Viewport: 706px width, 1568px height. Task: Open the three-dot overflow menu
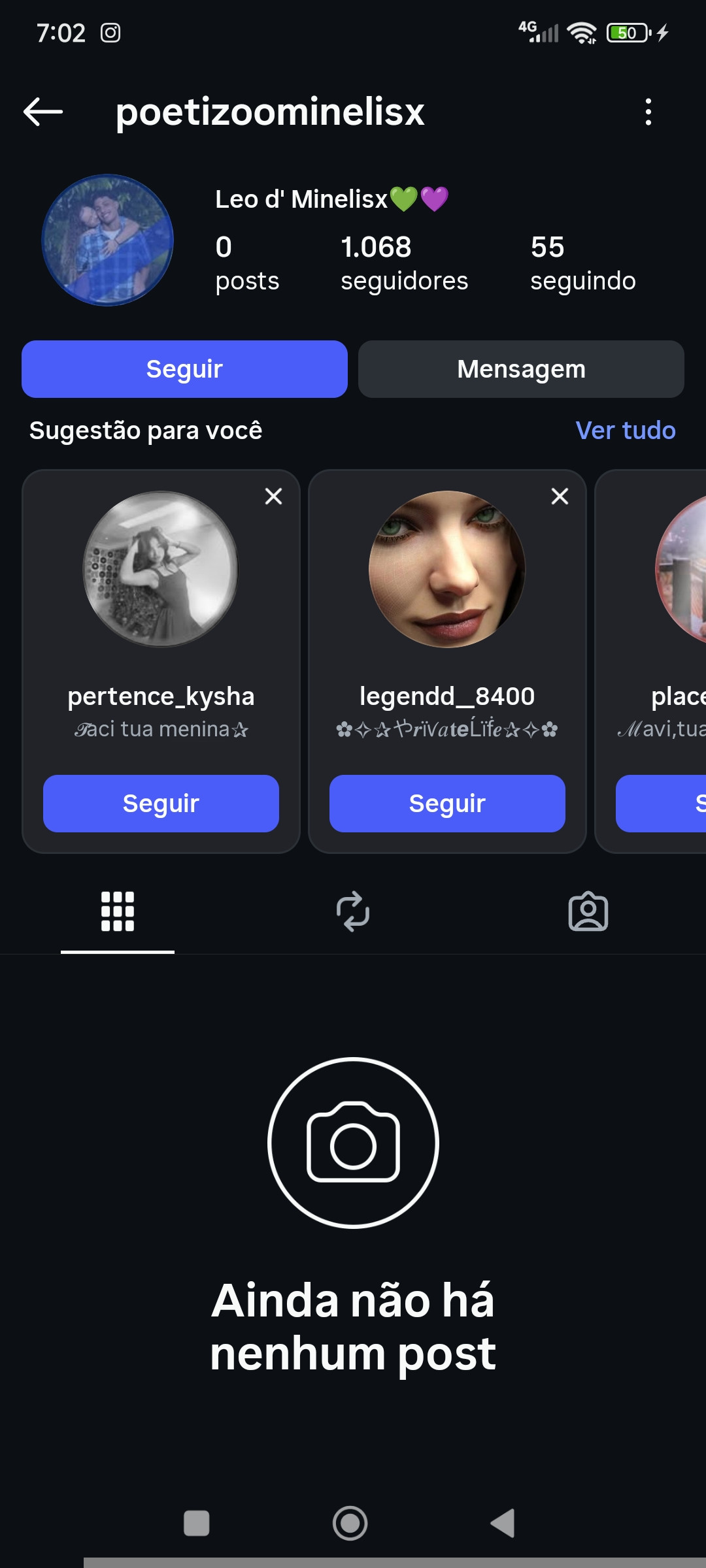pyautogui.click(x=648, y=112)
